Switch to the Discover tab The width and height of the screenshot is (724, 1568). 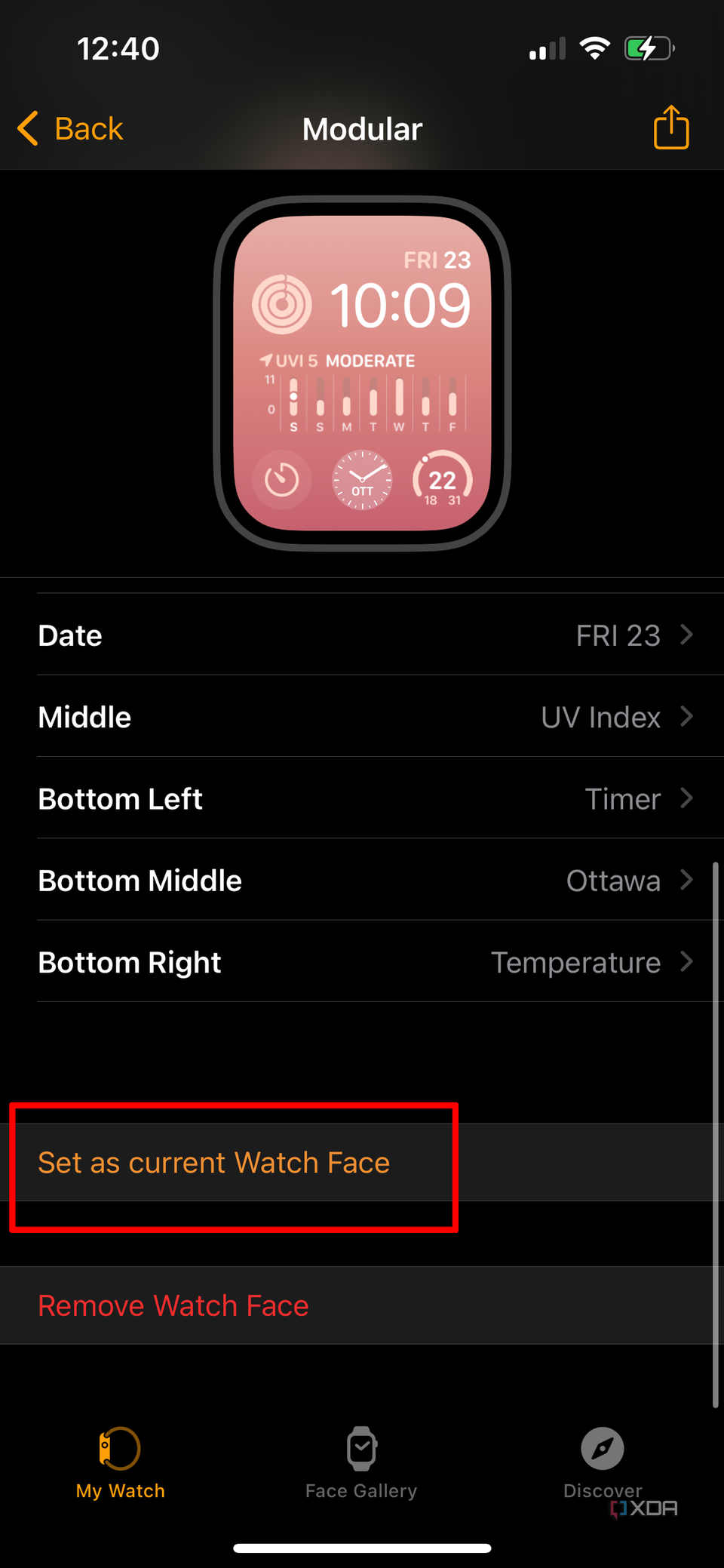[x=602, y=1468]
